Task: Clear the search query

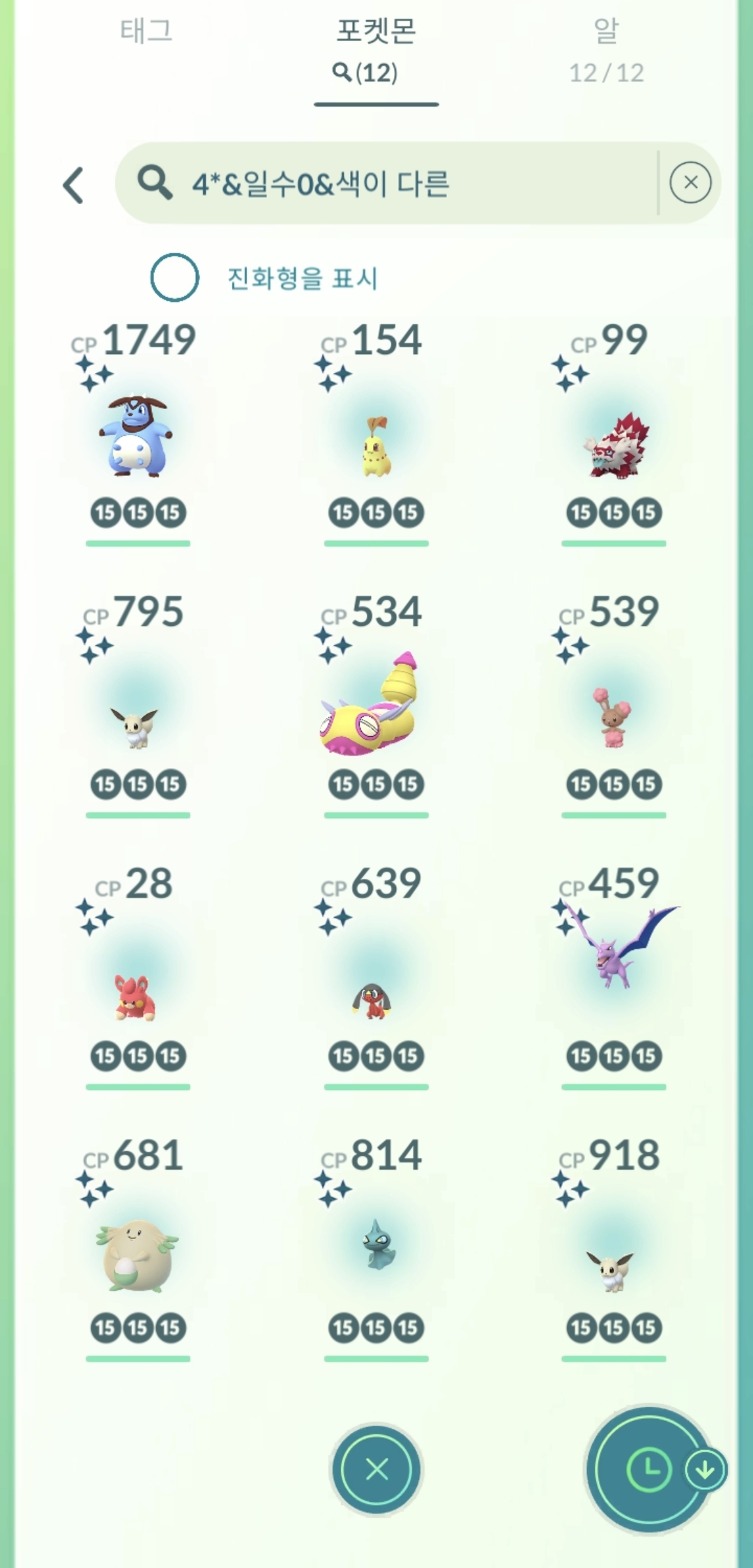Action: (x=690, y=183)
